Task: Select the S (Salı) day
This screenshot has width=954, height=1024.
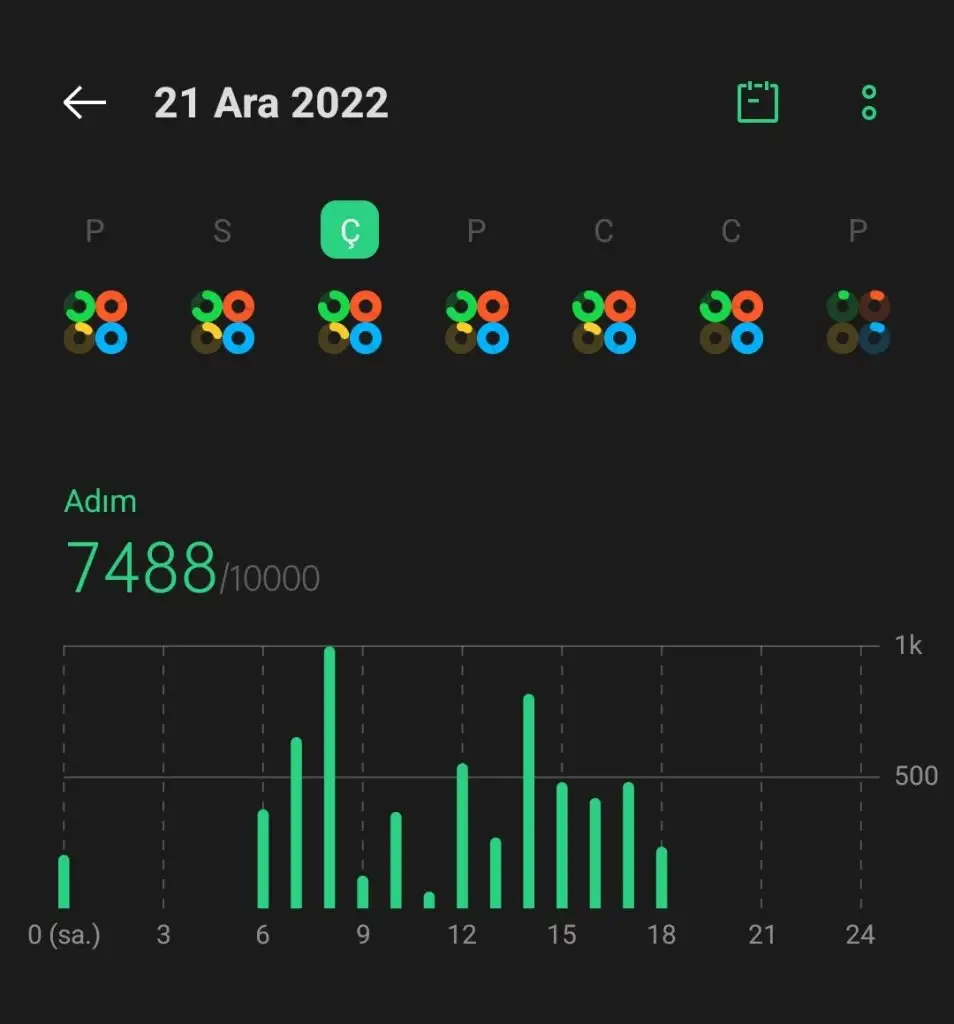Action: point(222,232)
